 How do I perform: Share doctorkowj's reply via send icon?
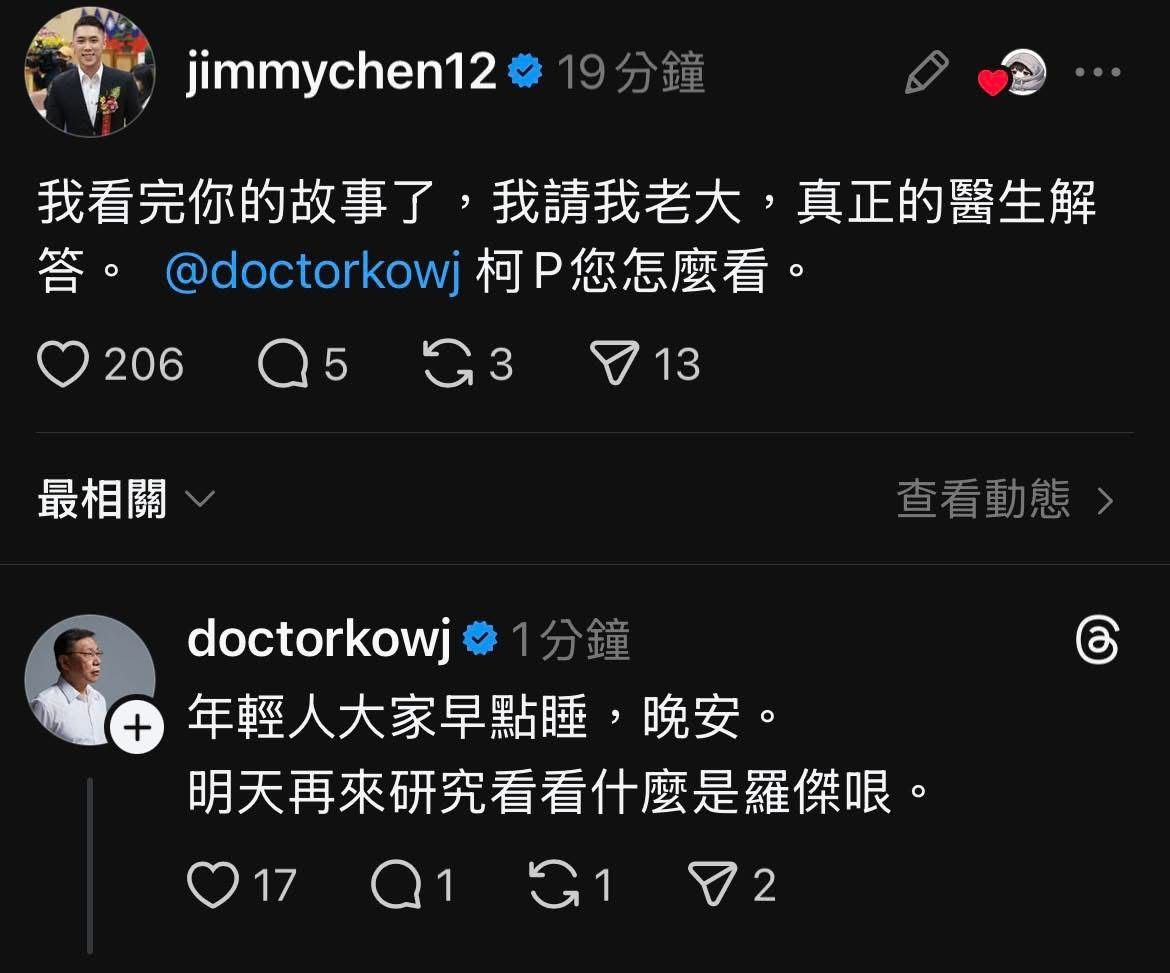[713, 885]
